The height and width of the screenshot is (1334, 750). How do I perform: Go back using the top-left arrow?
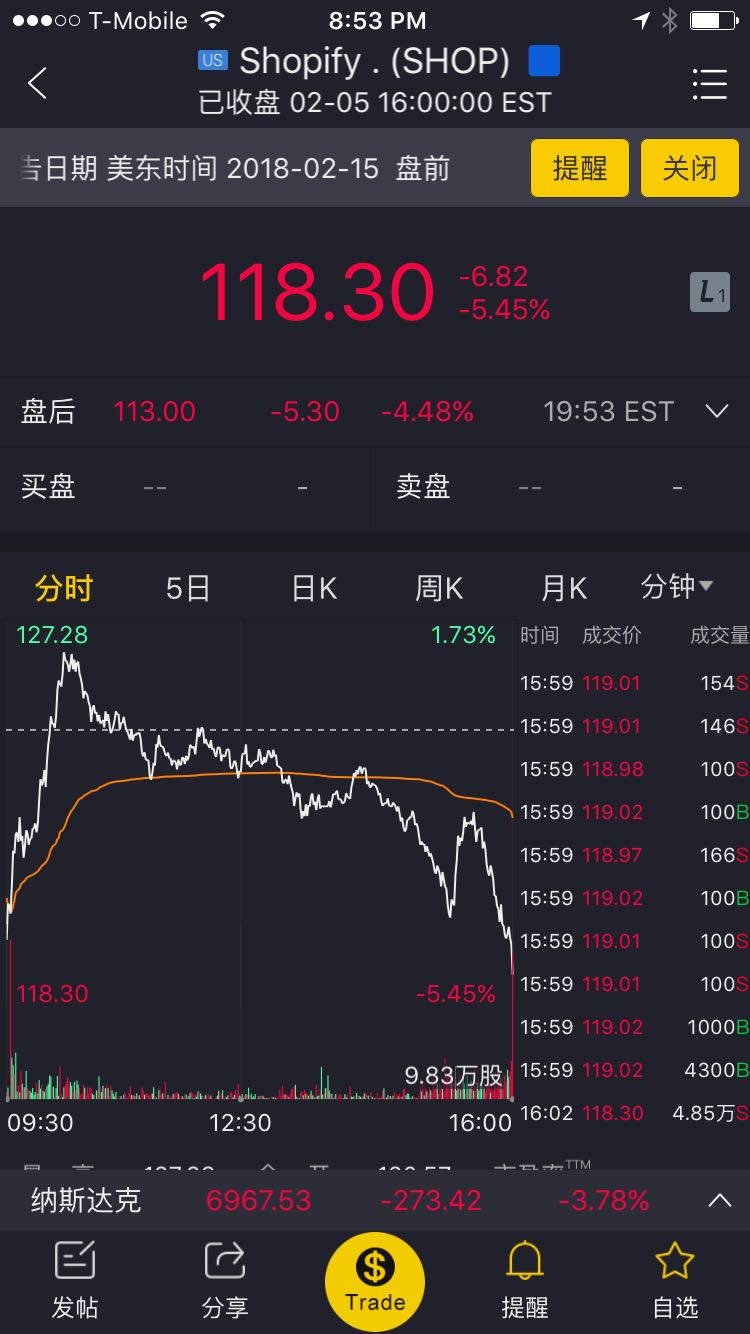[x=37, y=83]
